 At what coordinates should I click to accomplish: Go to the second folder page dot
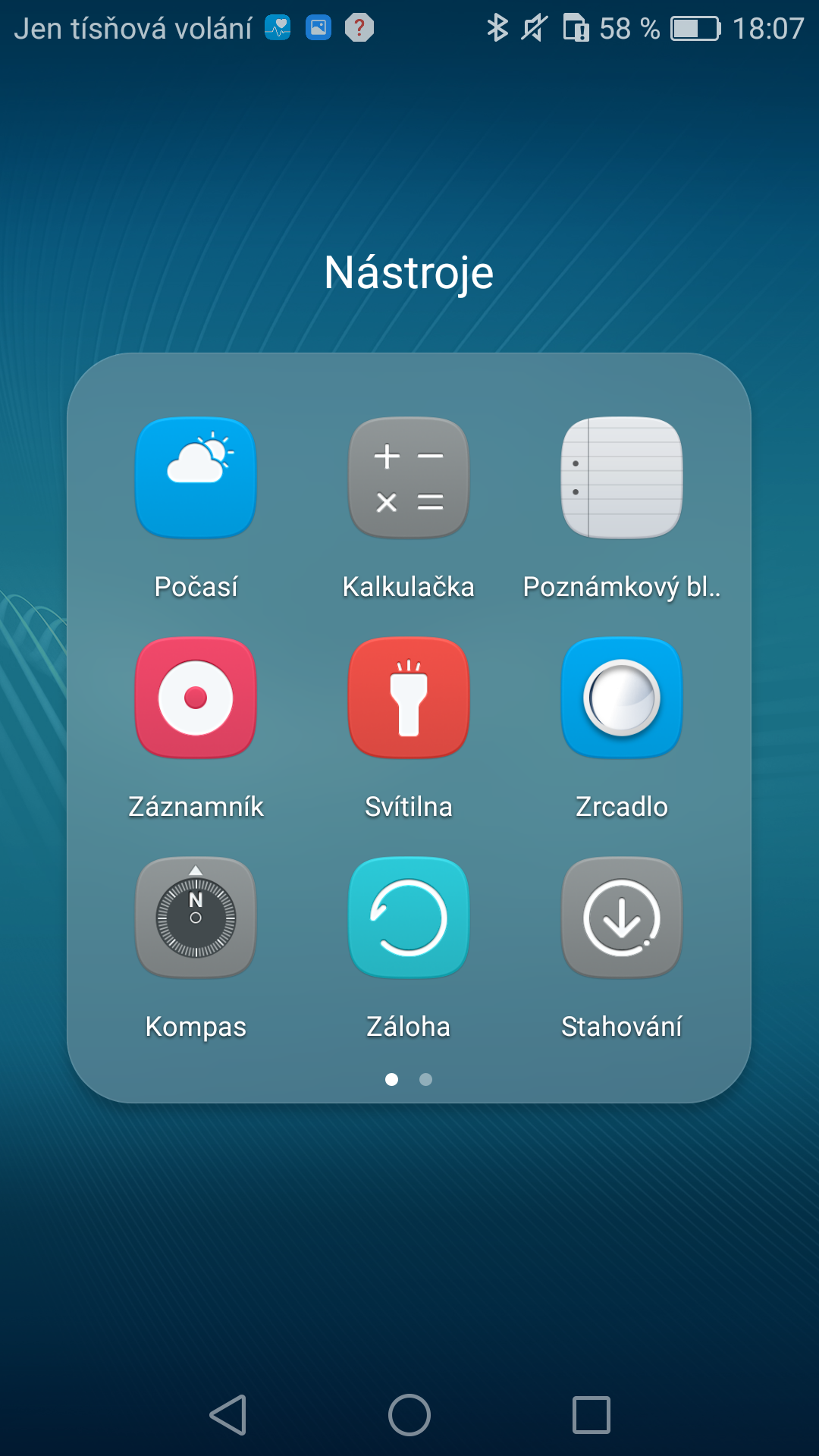click(426, 1079)
